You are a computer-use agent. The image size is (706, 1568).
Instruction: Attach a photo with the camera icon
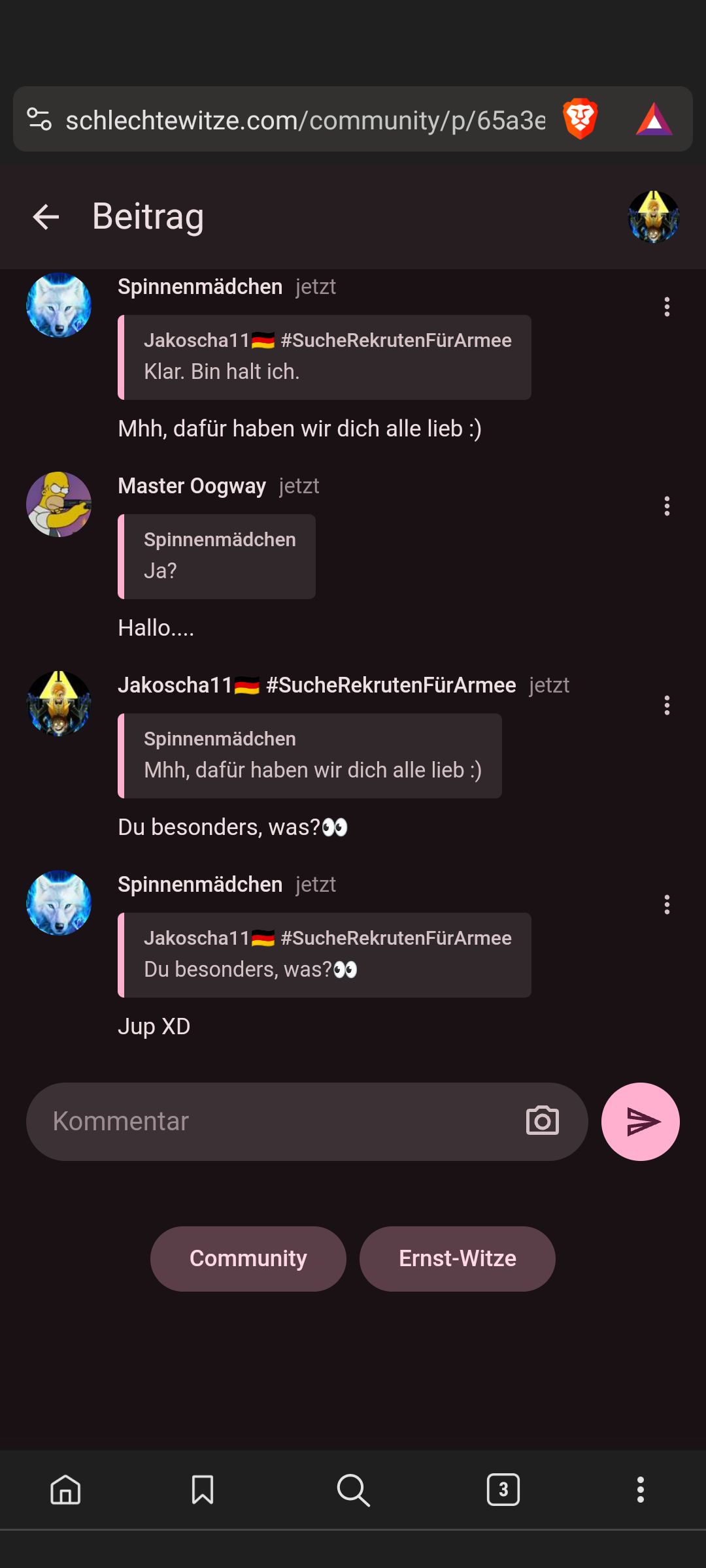[542, 1122]
